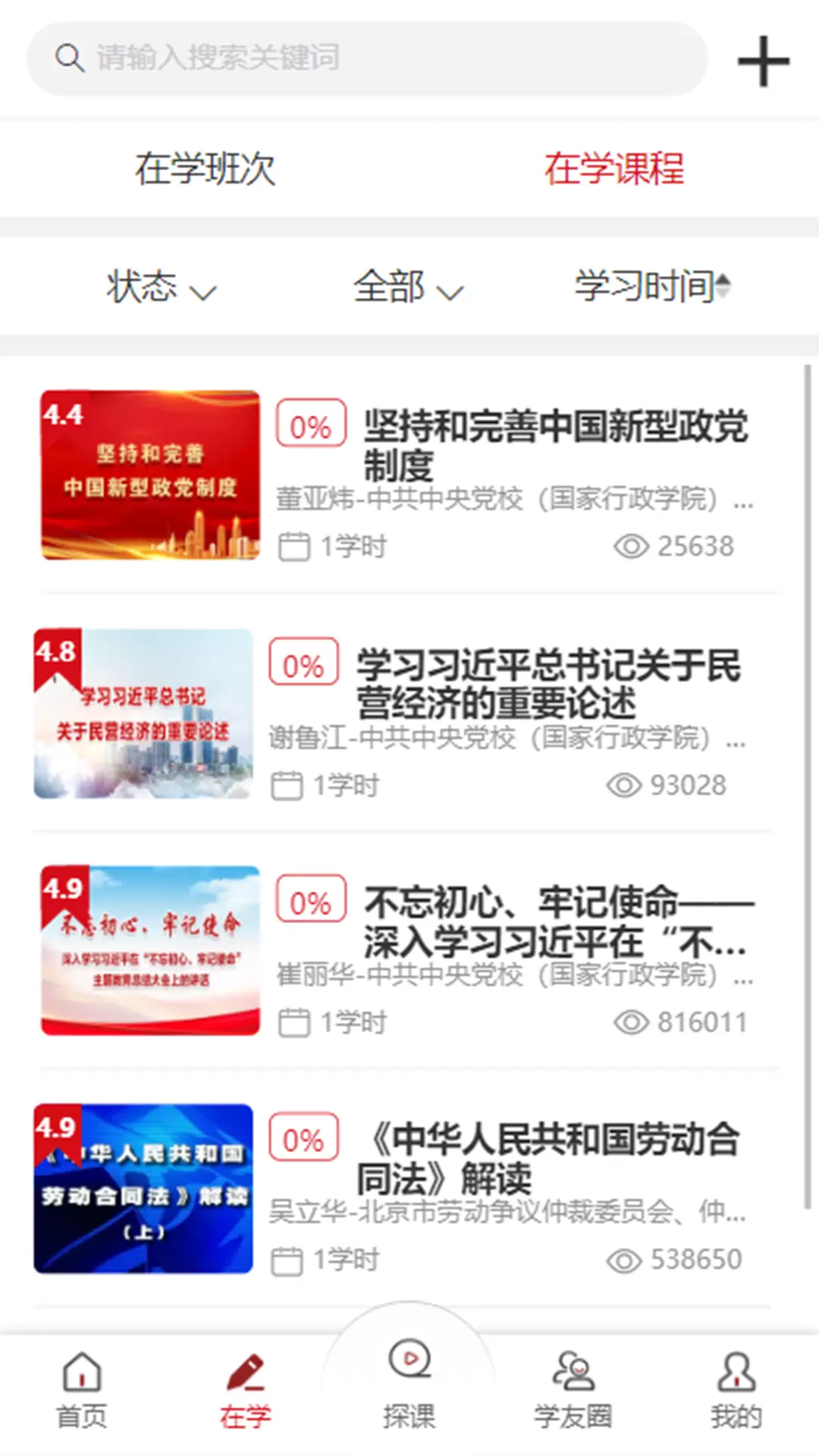Expand the 状态 filter dropdown
The height and width of the screenshot is (1456, 819).
(162, 287)
